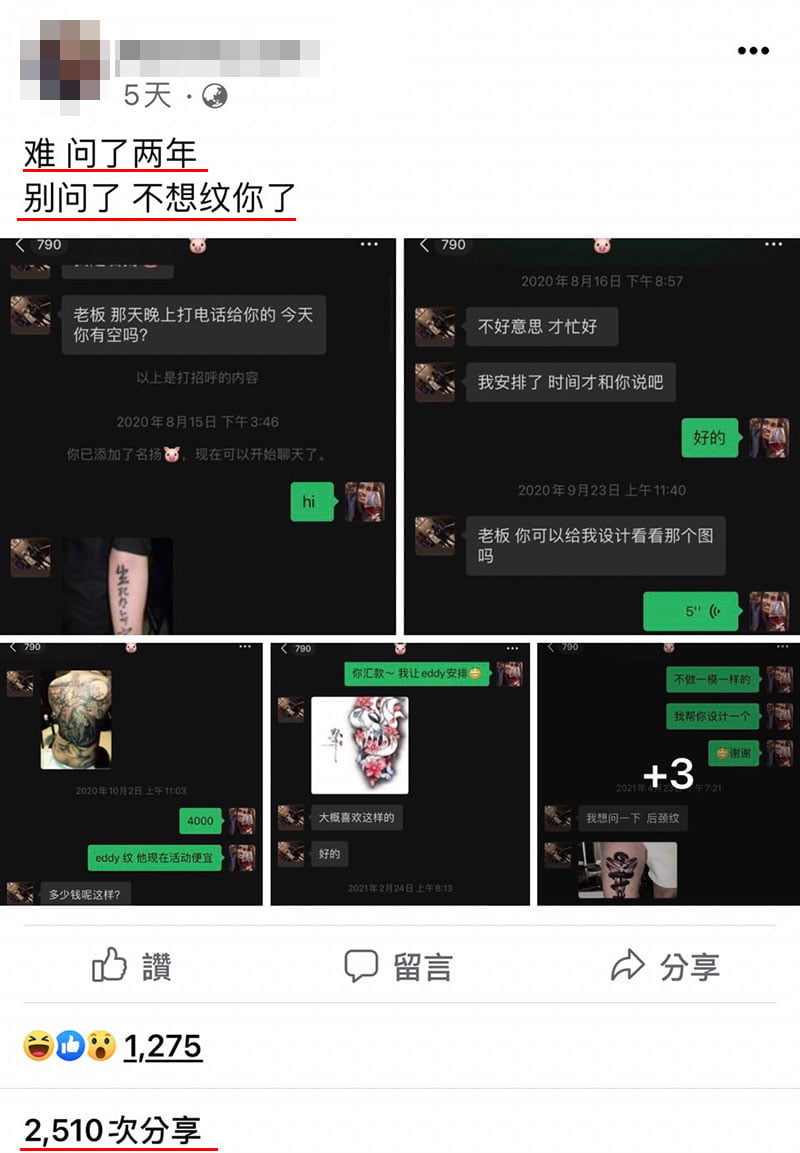Open the screenshot showing 好的 reply and 5'' voice message

tap(601, 435)
